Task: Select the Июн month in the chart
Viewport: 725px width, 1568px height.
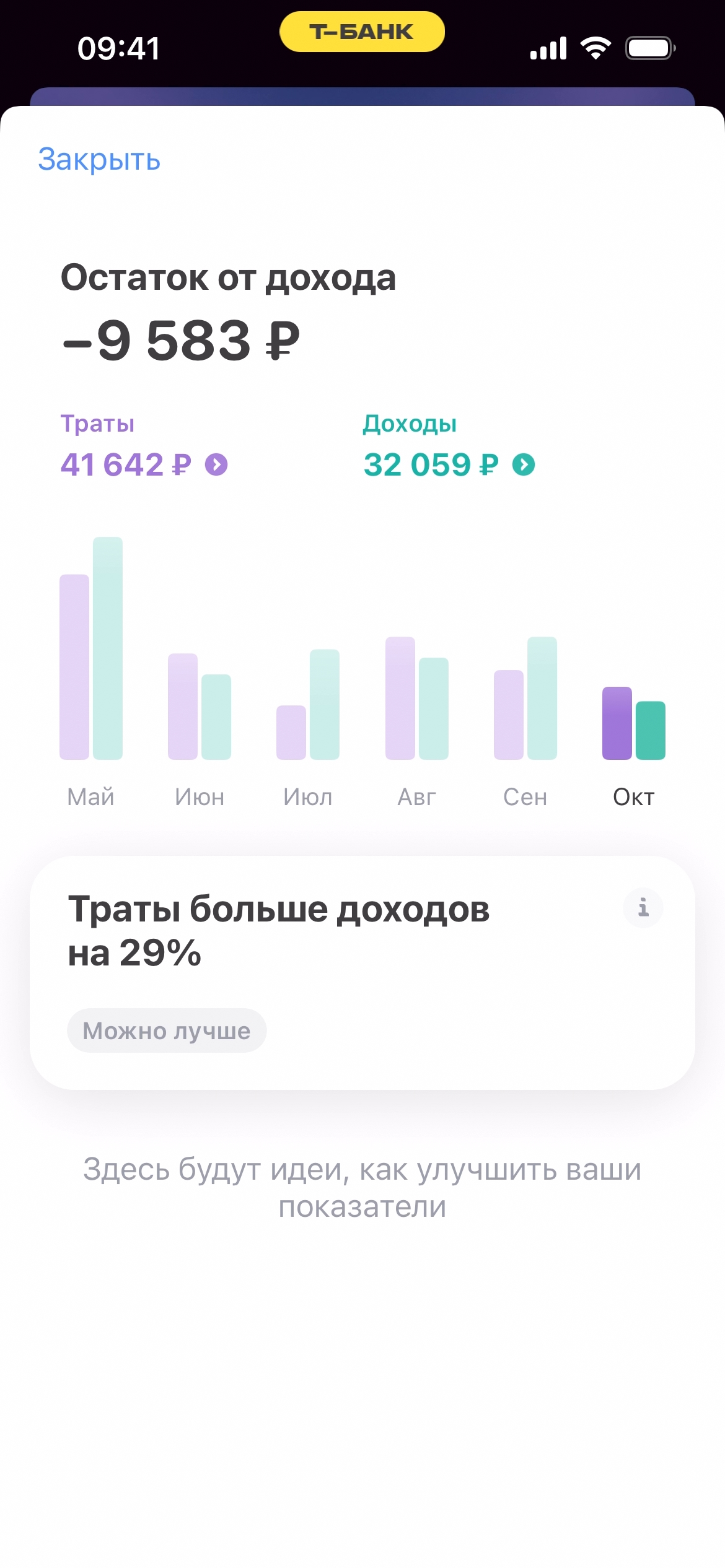Action: 200,712
